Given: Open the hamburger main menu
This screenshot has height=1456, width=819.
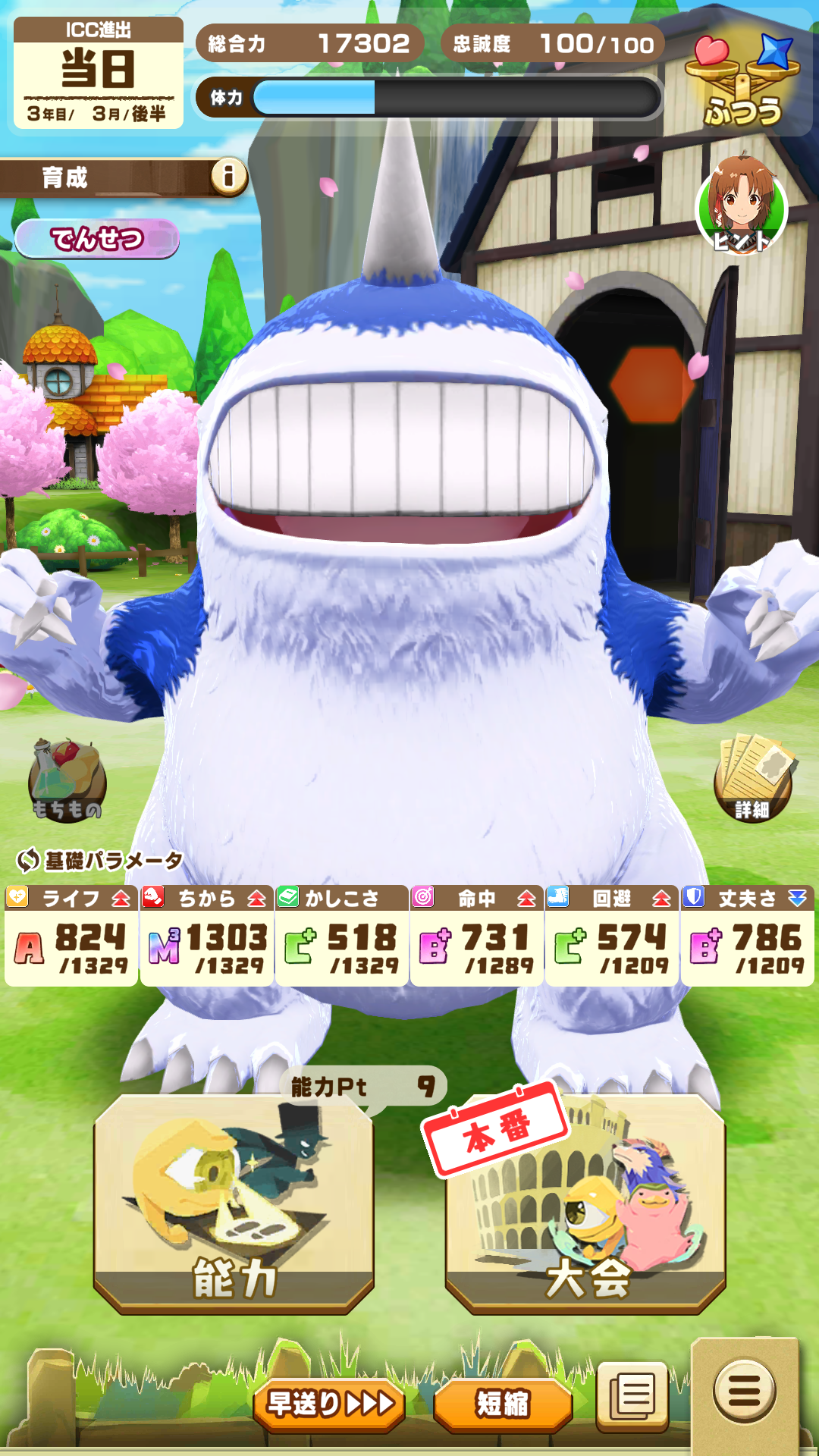Looking at the screenshot, I should click(744, 1392).
